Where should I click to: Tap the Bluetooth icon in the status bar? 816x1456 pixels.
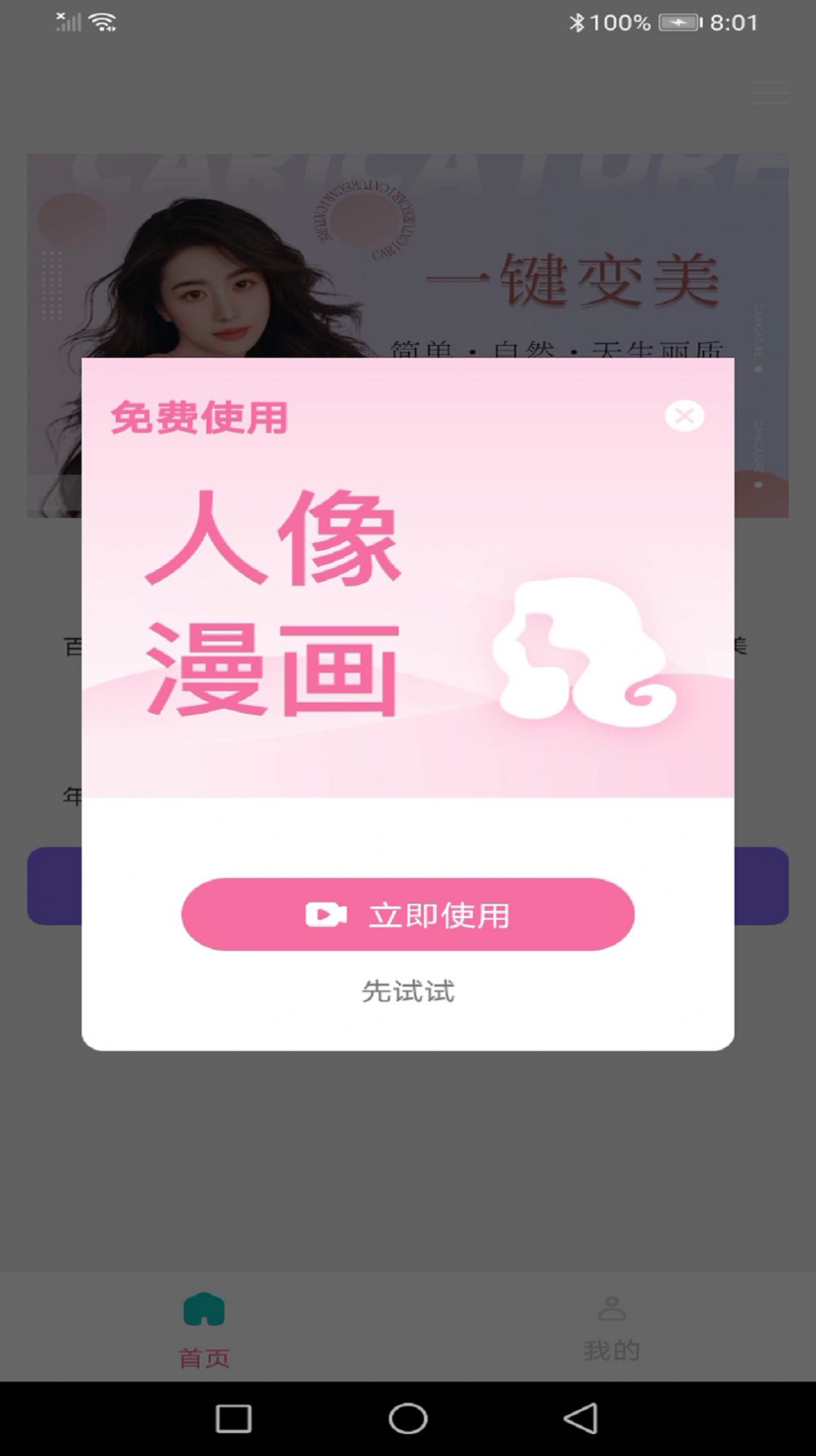click(580, 21)
